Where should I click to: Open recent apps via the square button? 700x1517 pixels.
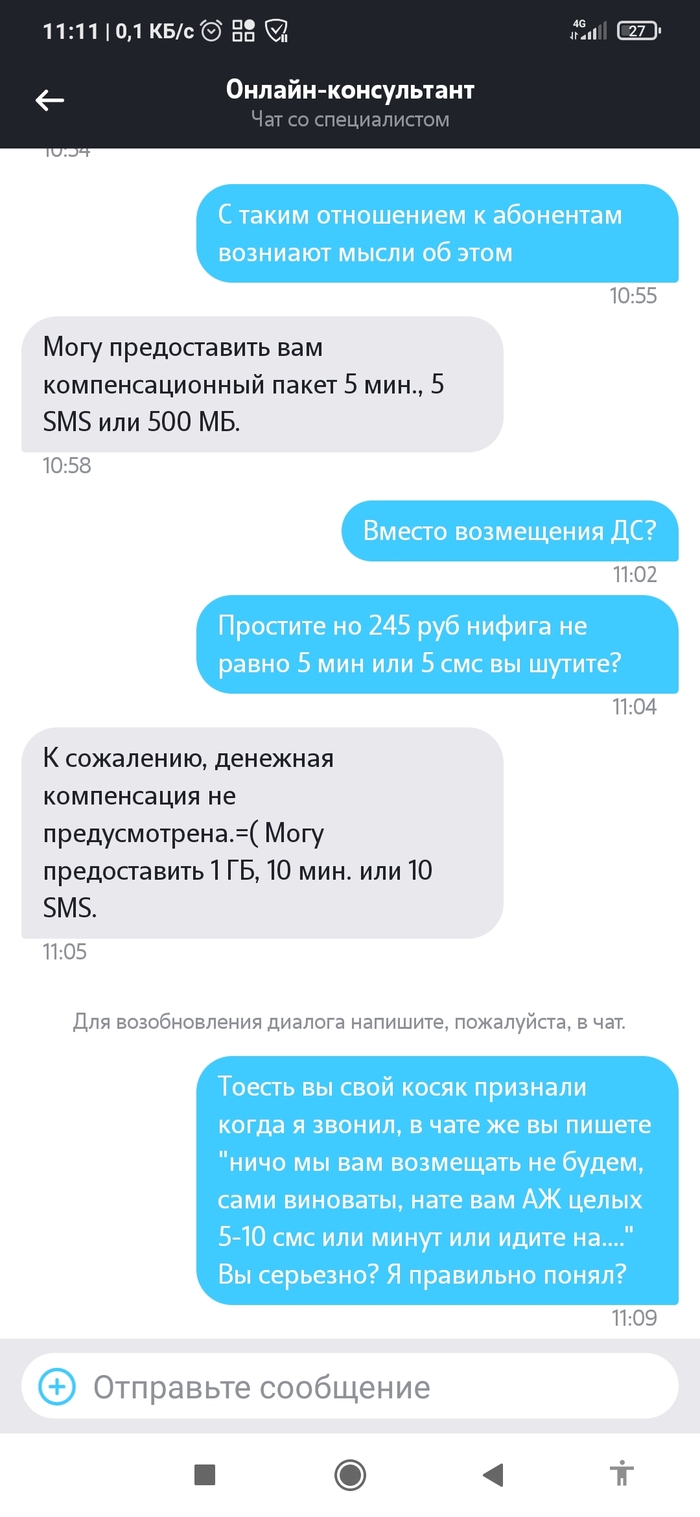[205, 1474]
